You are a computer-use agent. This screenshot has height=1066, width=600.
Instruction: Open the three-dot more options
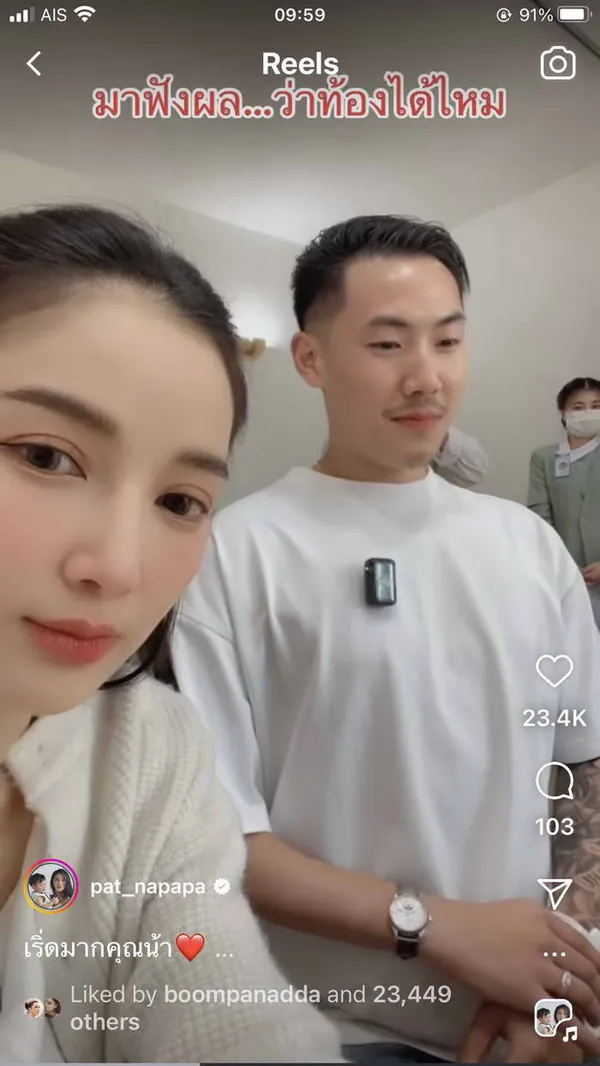(554, 955)
